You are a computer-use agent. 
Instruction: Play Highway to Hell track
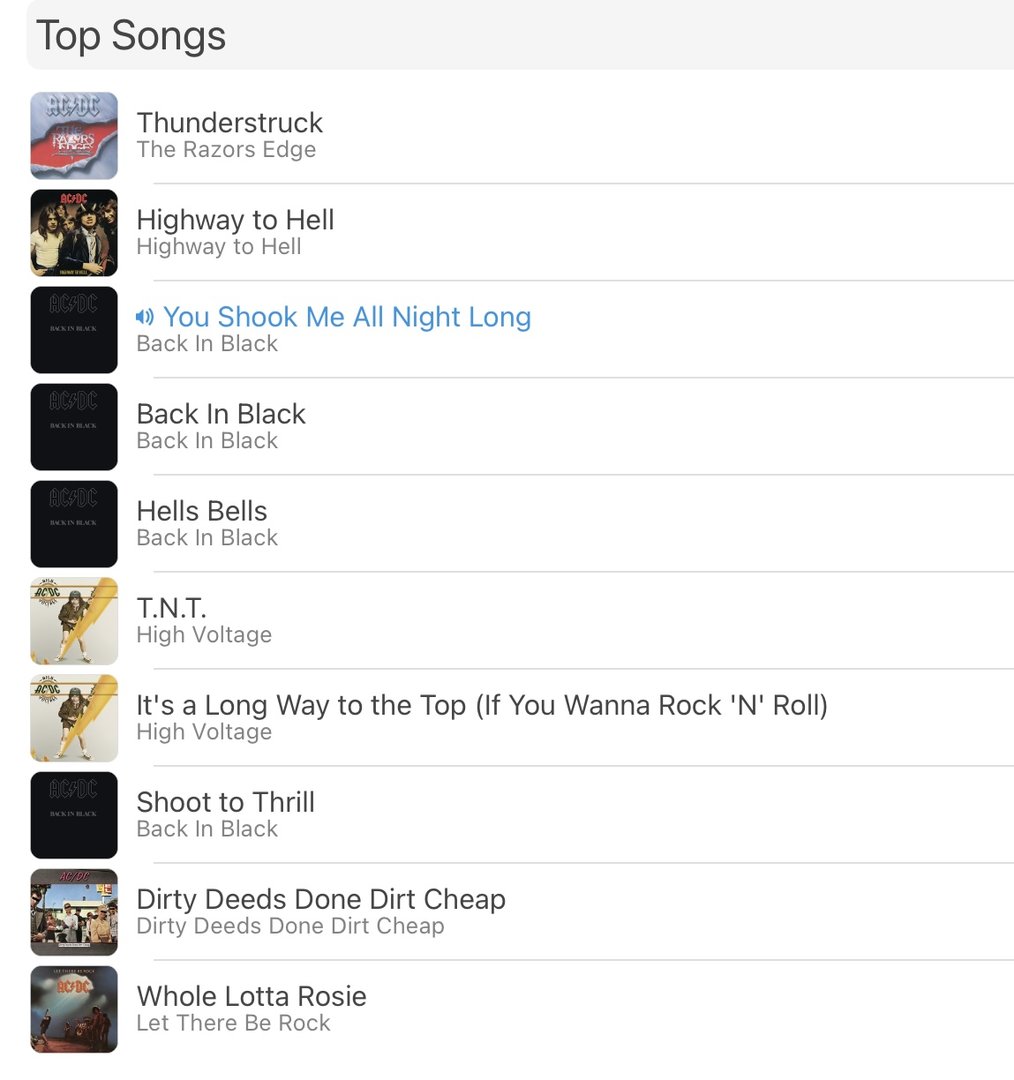(235, 221)
